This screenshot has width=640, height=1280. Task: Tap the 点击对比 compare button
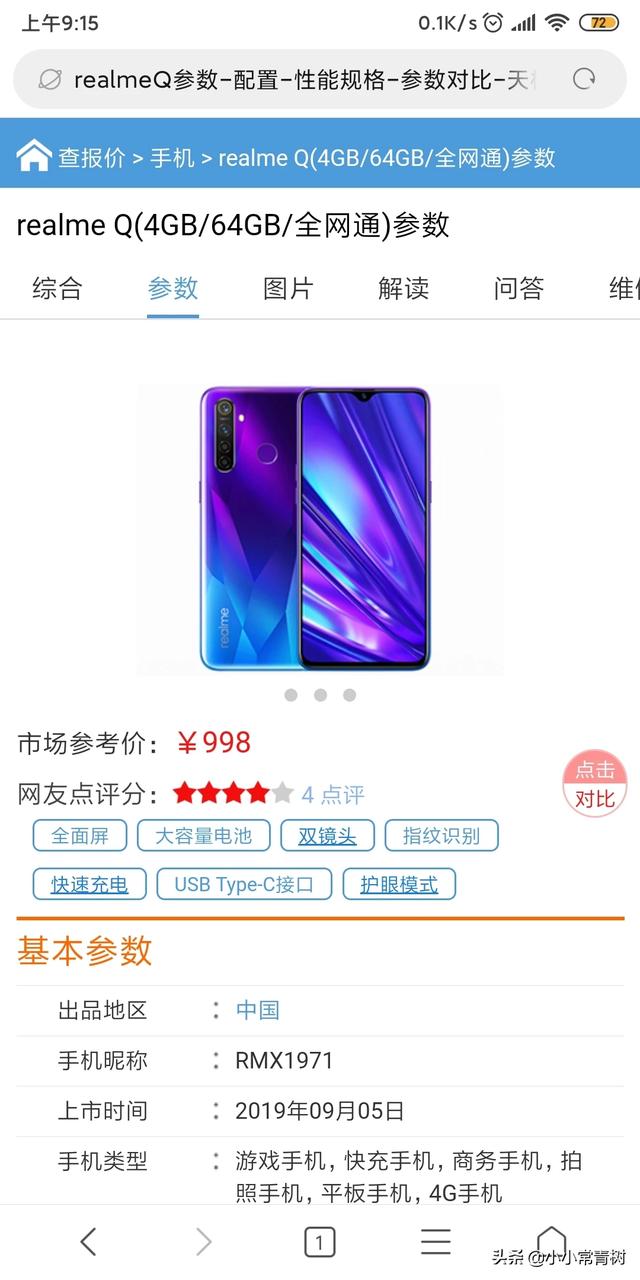594,785
